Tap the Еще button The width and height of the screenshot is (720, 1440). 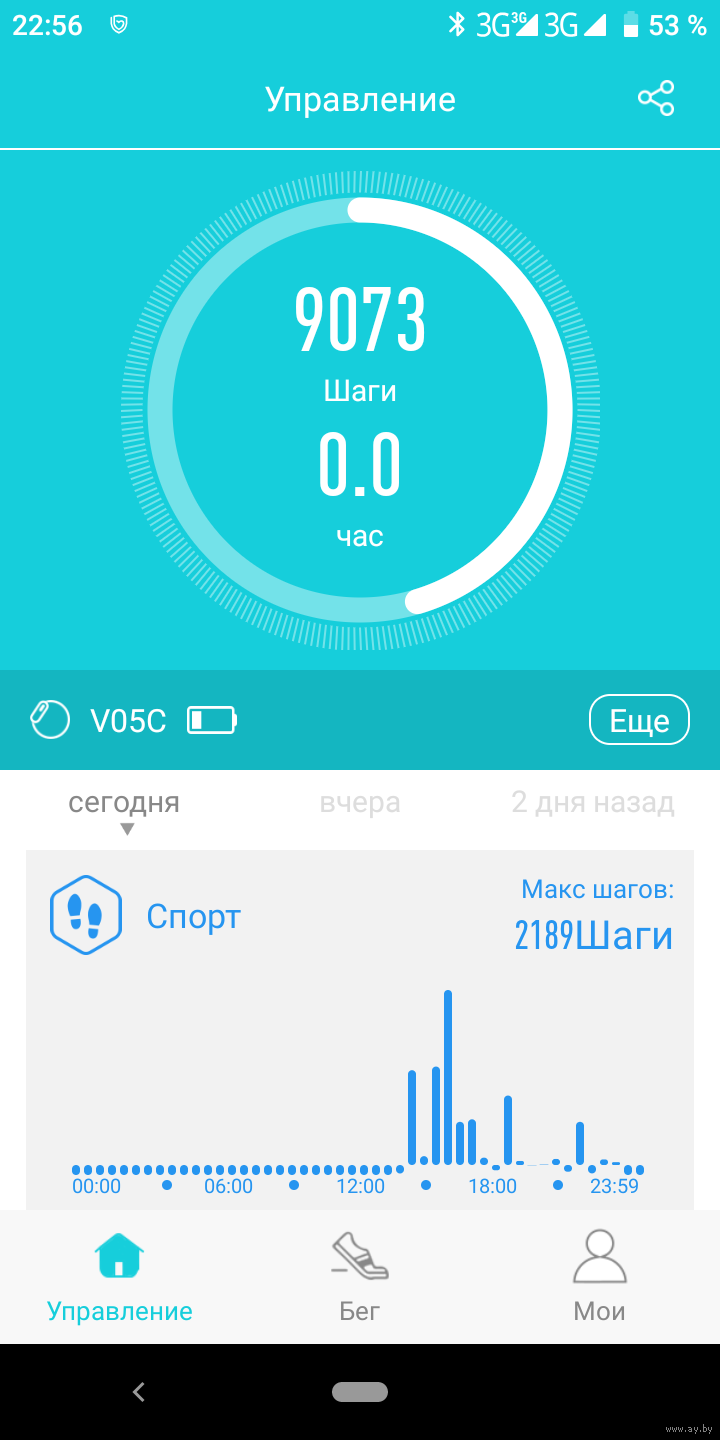(639, 720)
